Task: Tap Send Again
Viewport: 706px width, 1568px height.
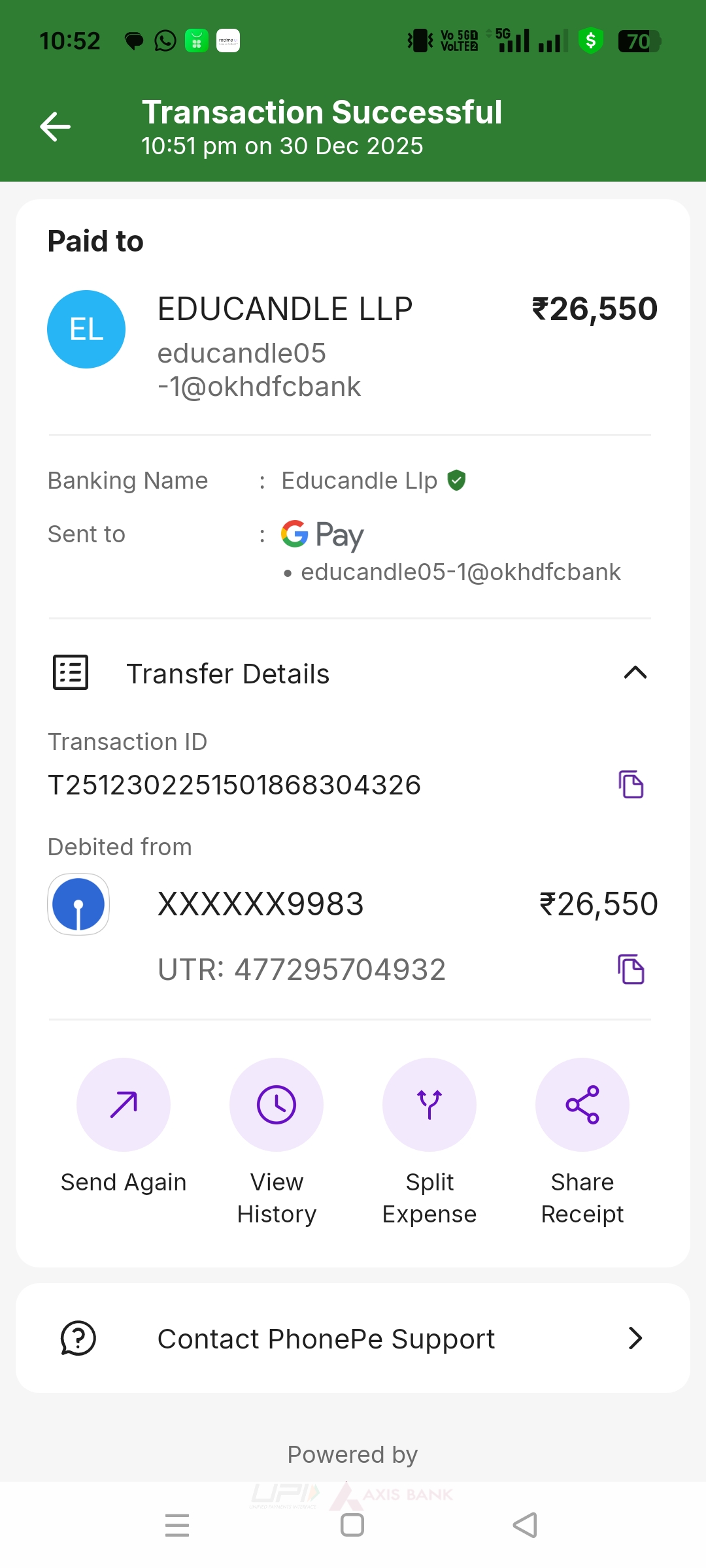Action: [124, 1105]
